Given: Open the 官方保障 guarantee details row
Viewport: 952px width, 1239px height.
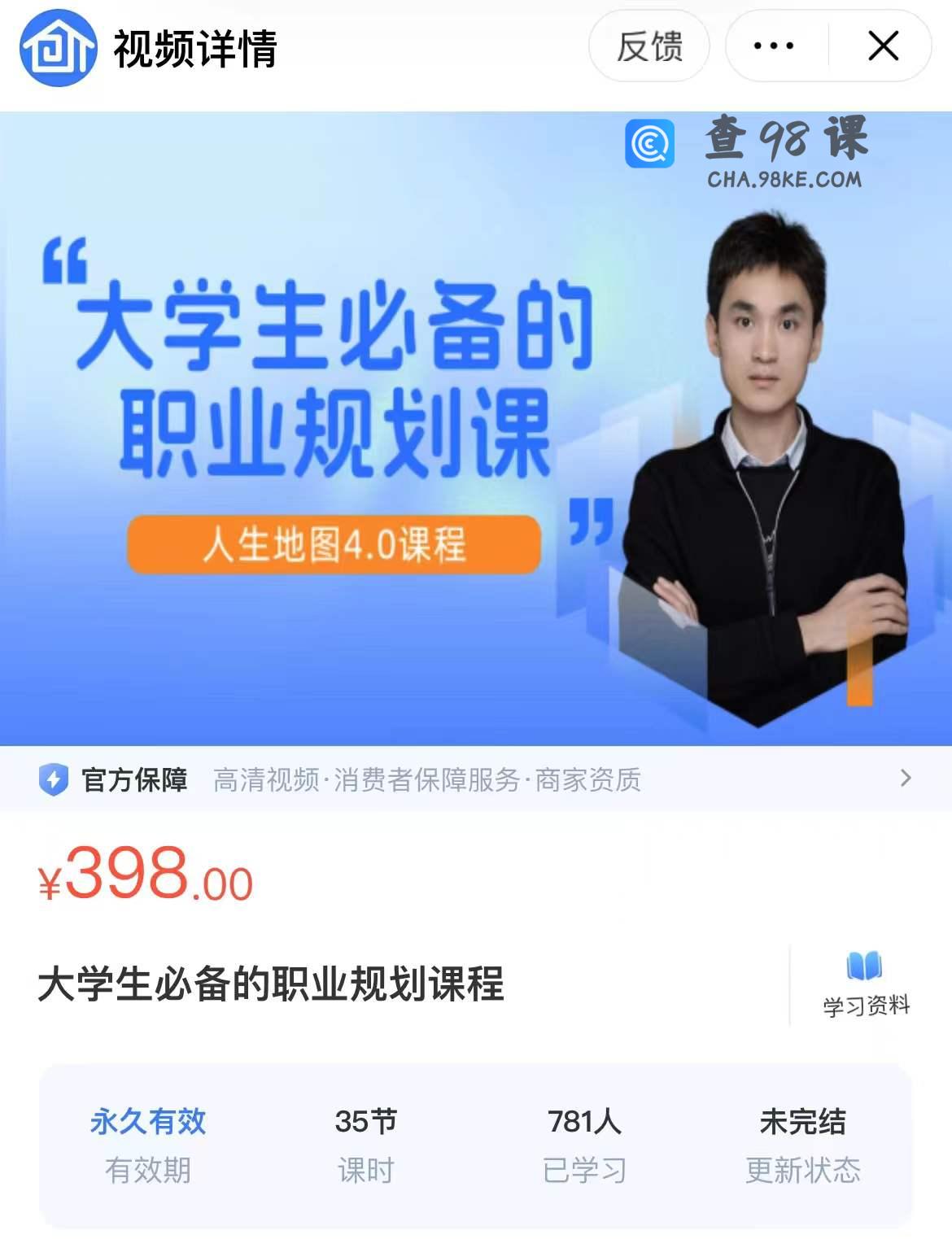Looking at the screenshot, I should tap(476, 779).
